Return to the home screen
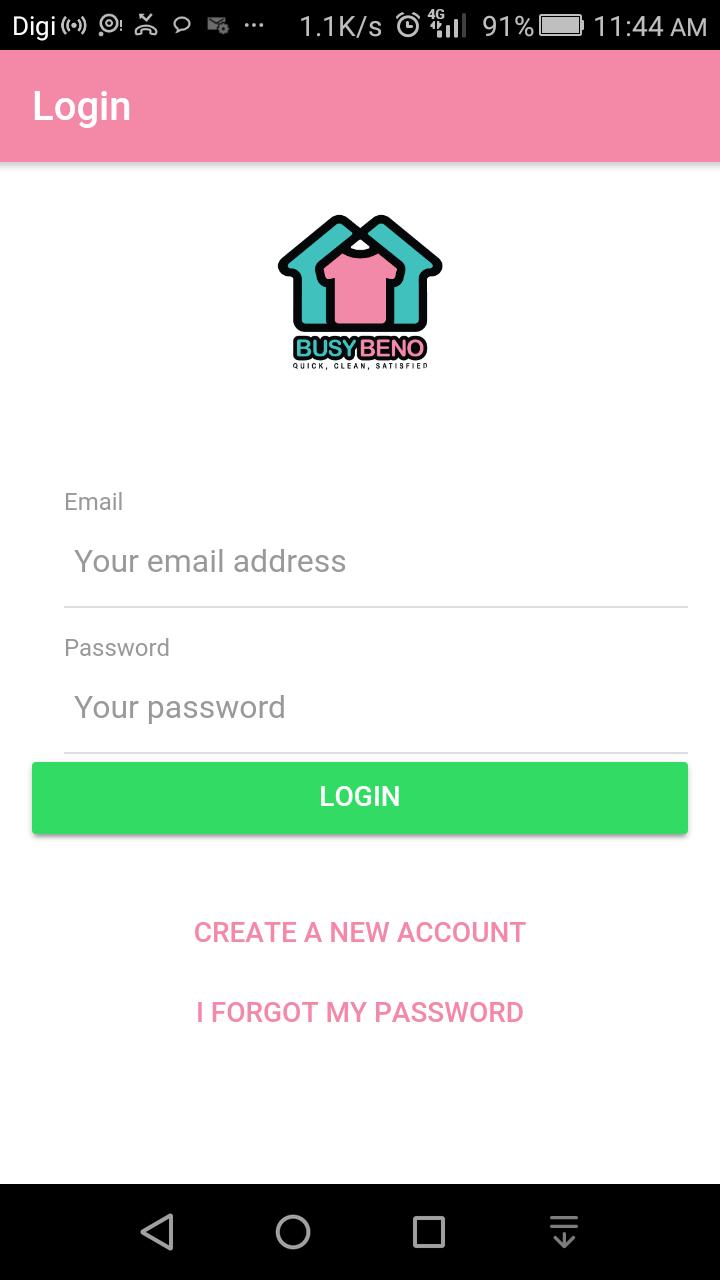This screenshot has height=1280, width=720. (x=293, y=1232)
